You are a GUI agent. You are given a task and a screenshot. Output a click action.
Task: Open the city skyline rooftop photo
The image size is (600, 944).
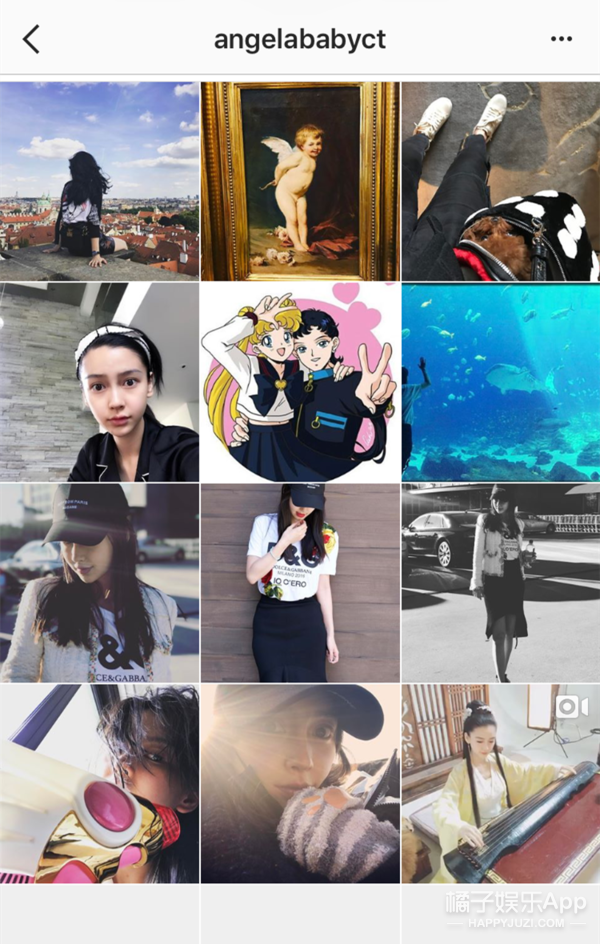tap(99, 181)
